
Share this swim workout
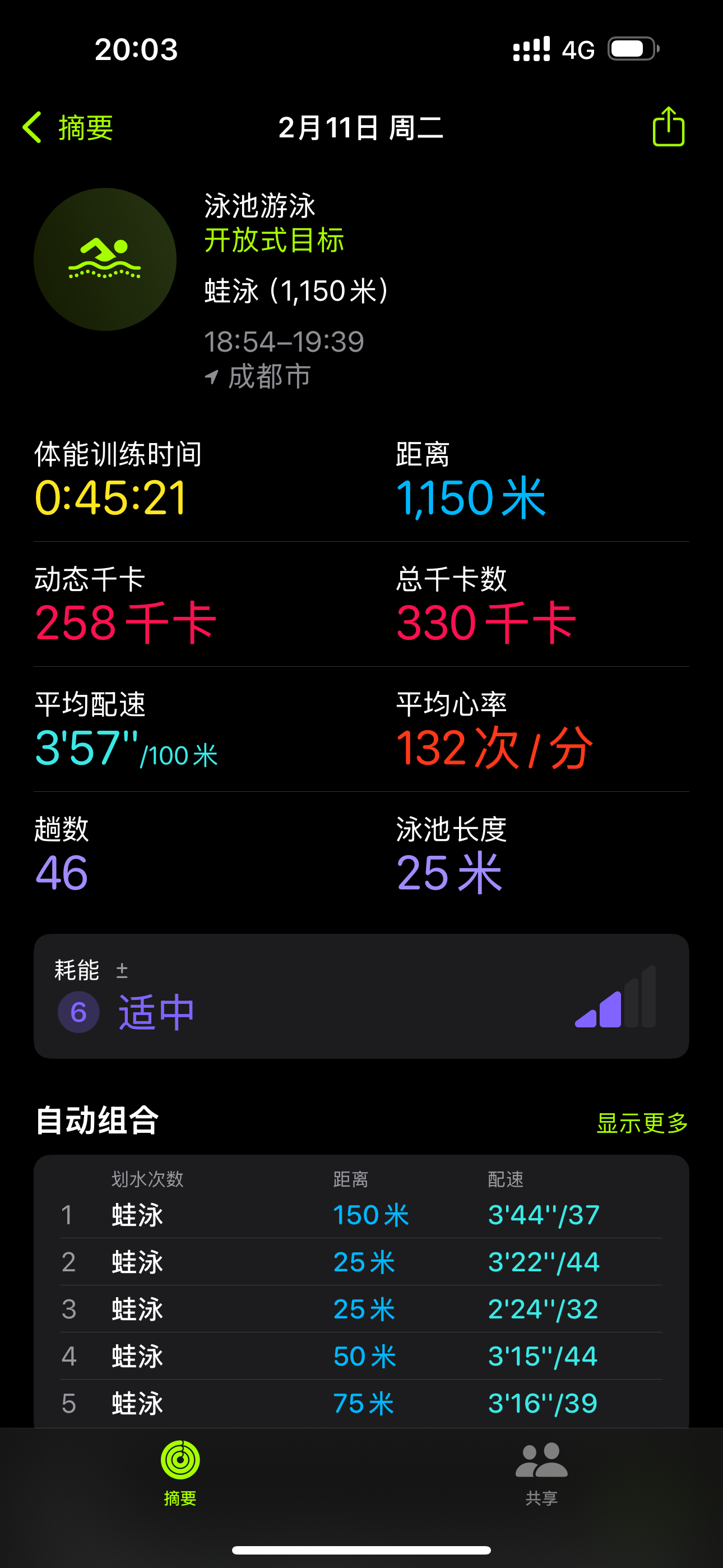(668, 127)
